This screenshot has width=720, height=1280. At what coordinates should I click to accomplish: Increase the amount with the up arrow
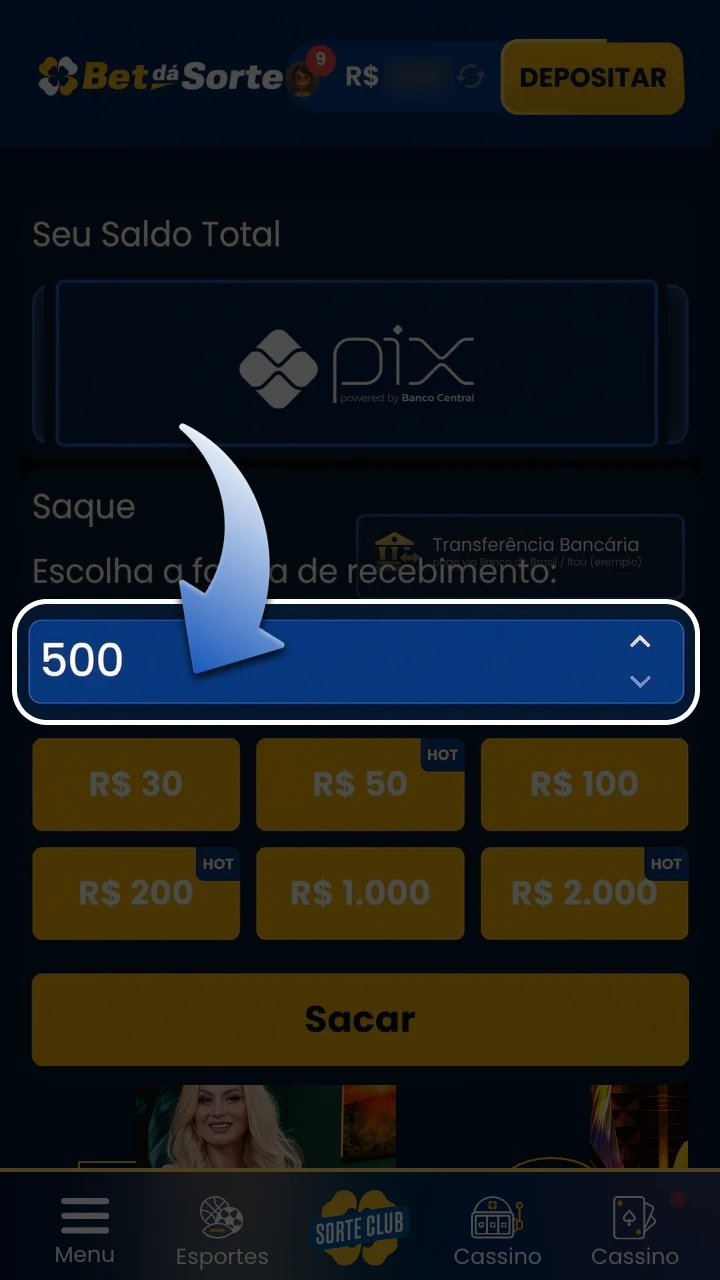pyautogui.click(x=640, y=642)
